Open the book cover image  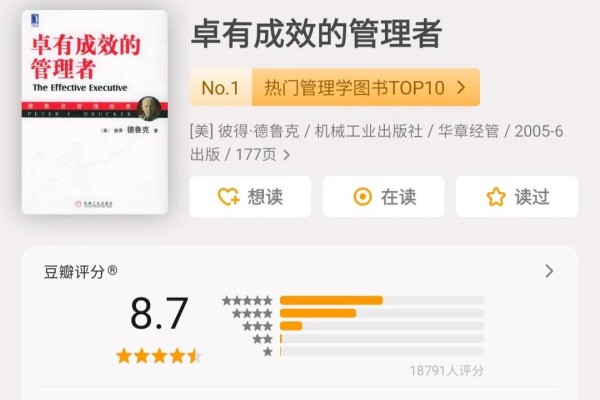pos(95,112)
